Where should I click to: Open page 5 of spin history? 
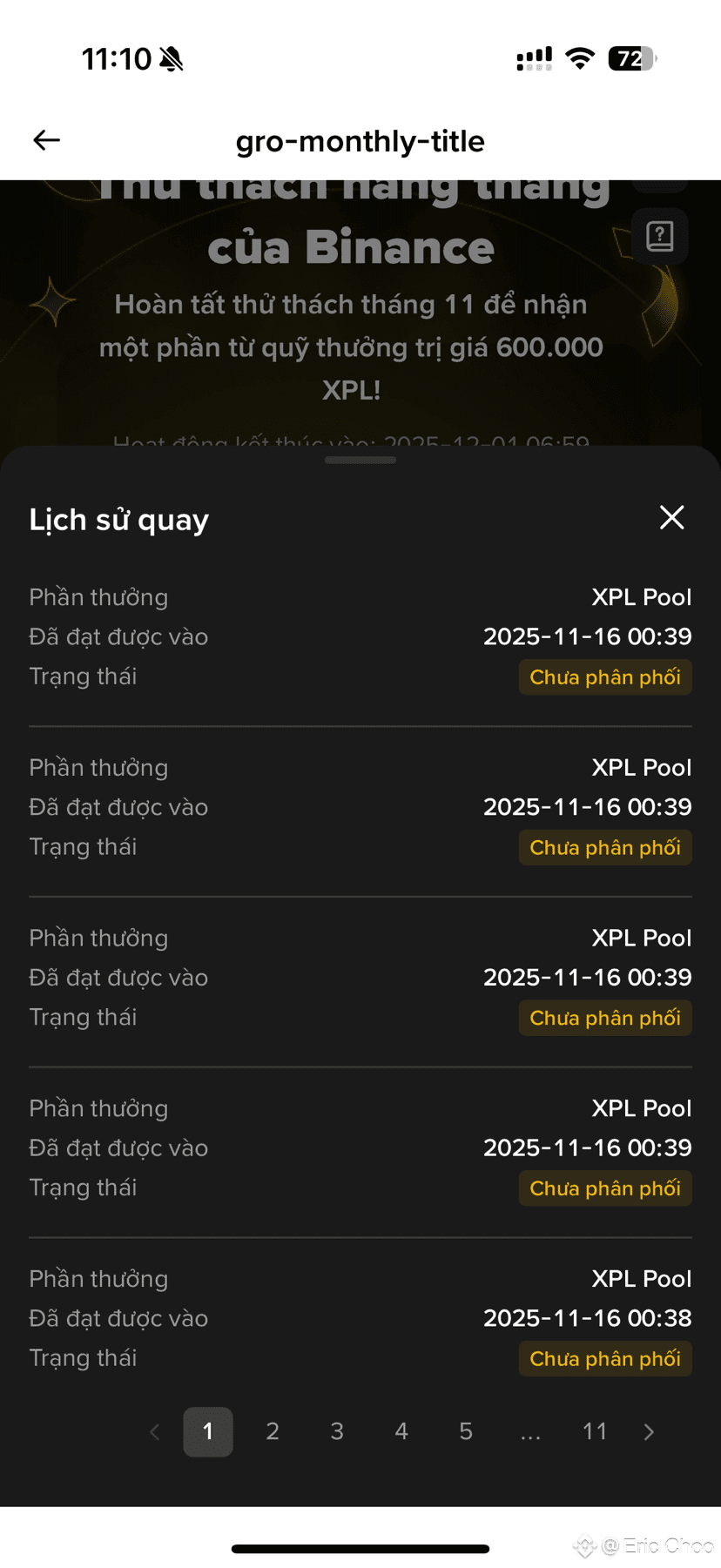pos(466,1431)
